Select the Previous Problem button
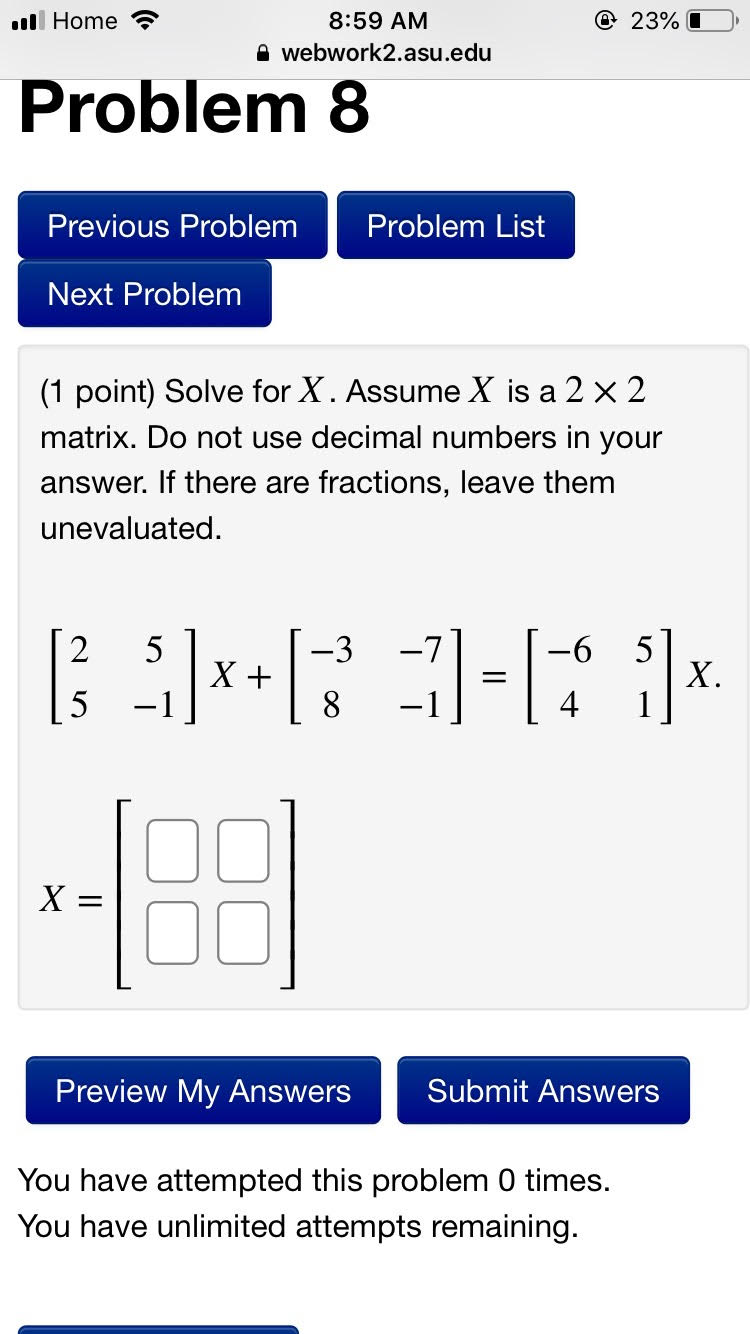 click(171, 226)
